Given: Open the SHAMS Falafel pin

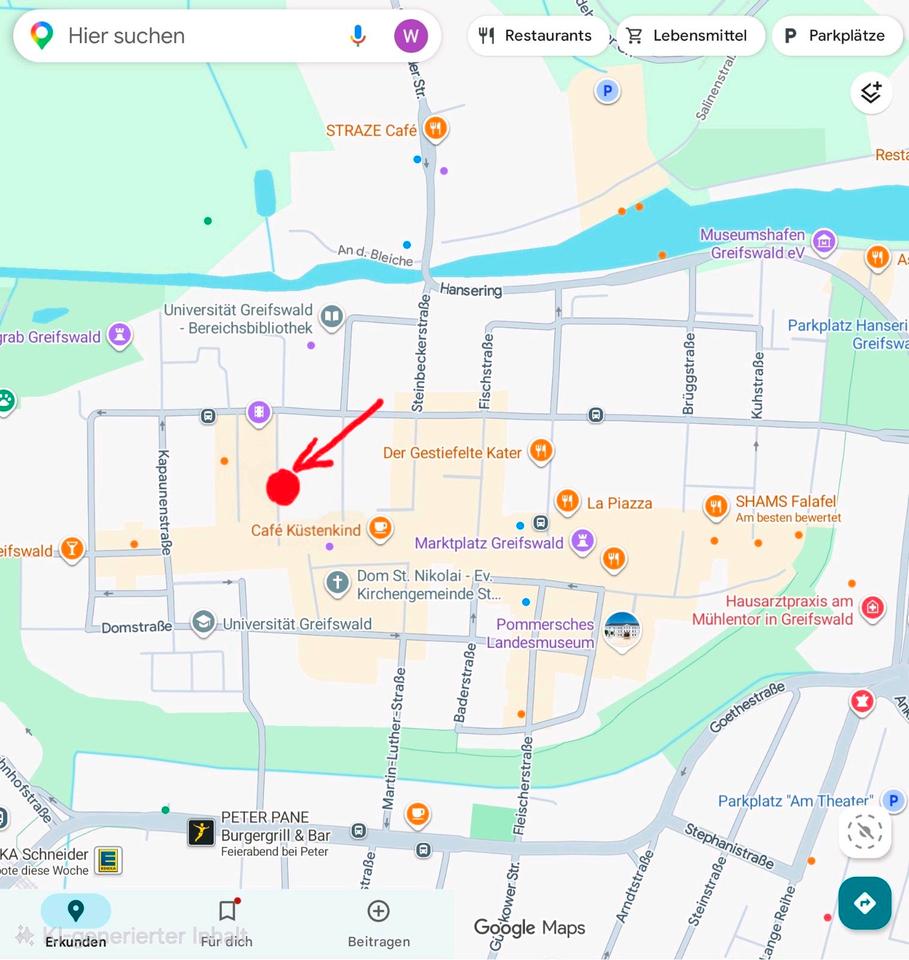Looking at the screenshot, I should pyautogui.click(x=716, y=507).
